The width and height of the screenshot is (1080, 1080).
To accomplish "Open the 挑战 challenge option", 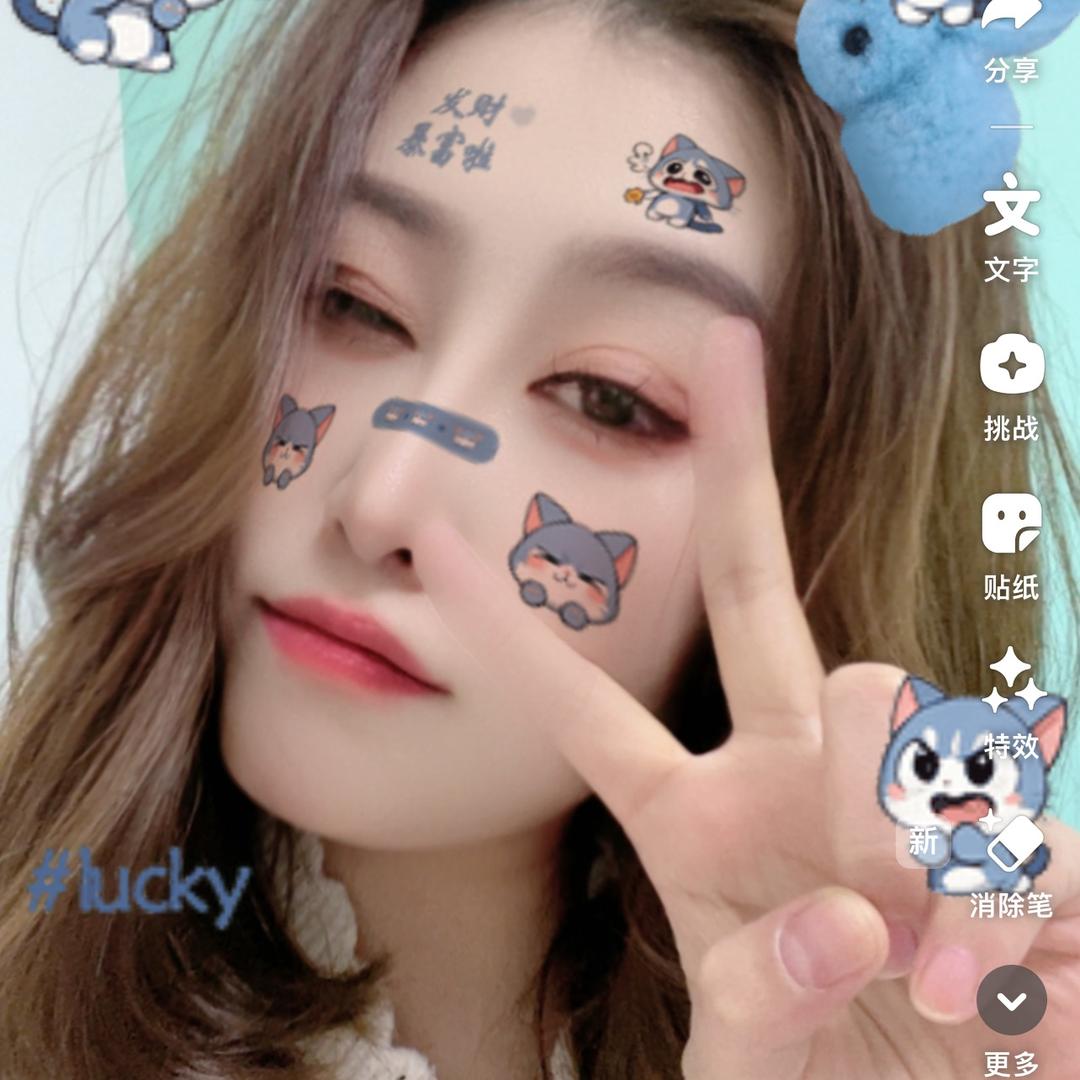I will pyautogui.click(x=1010, y=388).
